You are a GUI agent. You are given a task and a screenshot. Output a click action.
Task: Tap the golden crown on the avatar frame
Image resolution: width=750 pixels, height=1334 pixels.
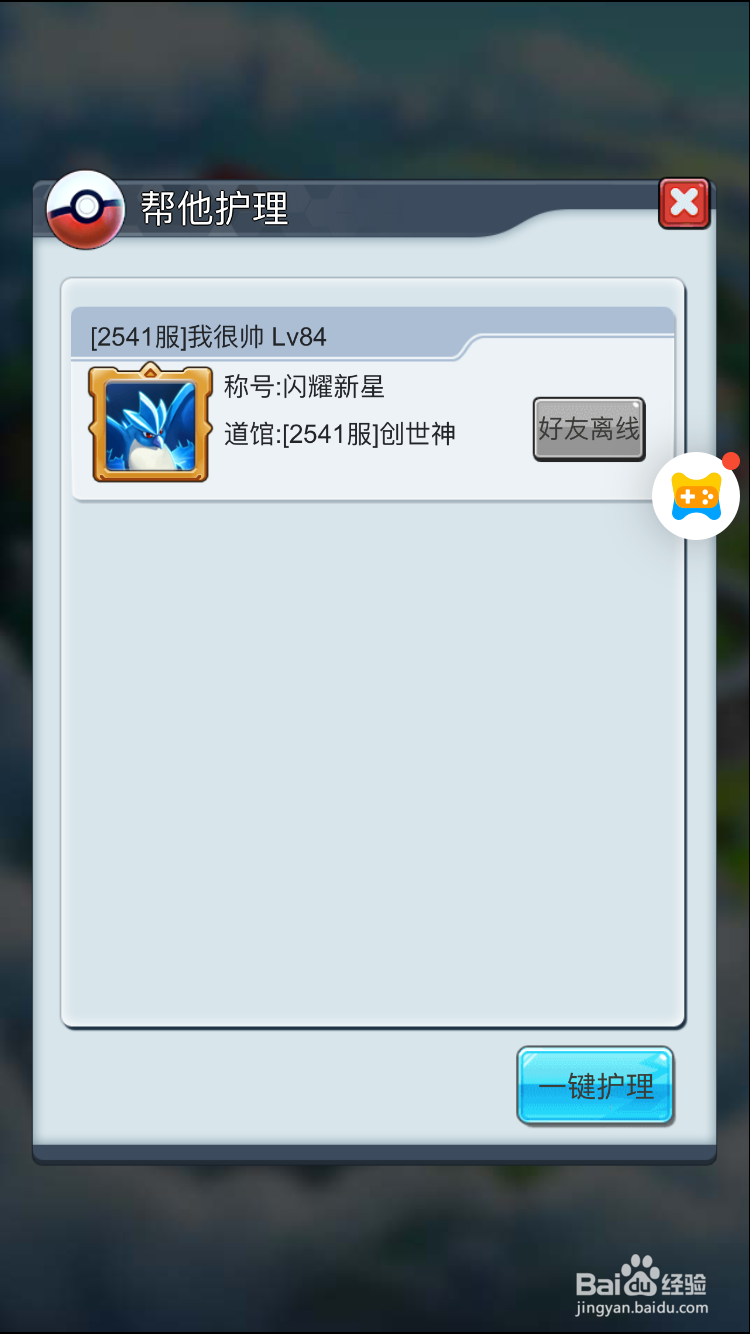click(x=149, y=373)
